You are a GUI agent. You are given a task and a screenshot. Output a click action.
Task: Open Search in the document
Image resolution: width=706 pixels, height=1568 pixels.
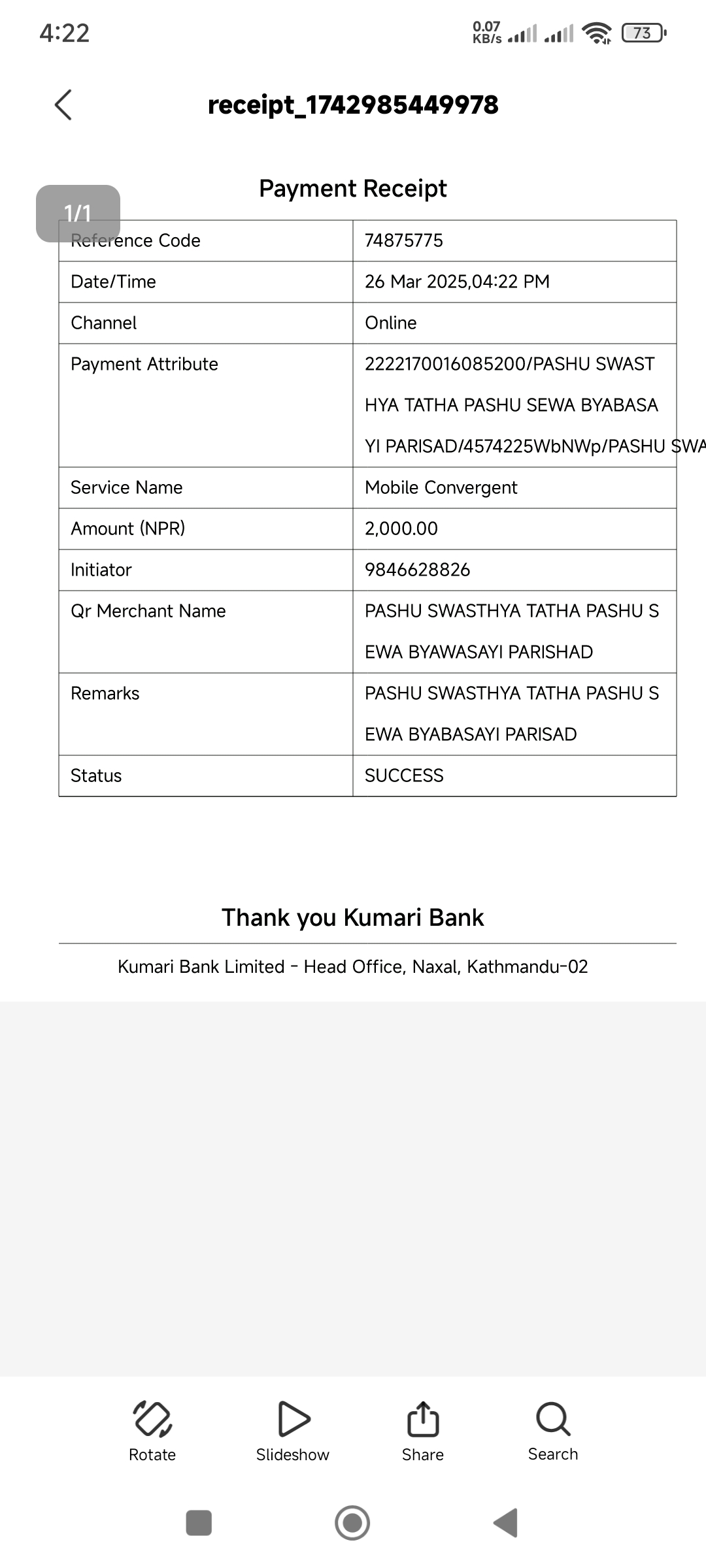pyautogui.click(x=553, y=1431)
